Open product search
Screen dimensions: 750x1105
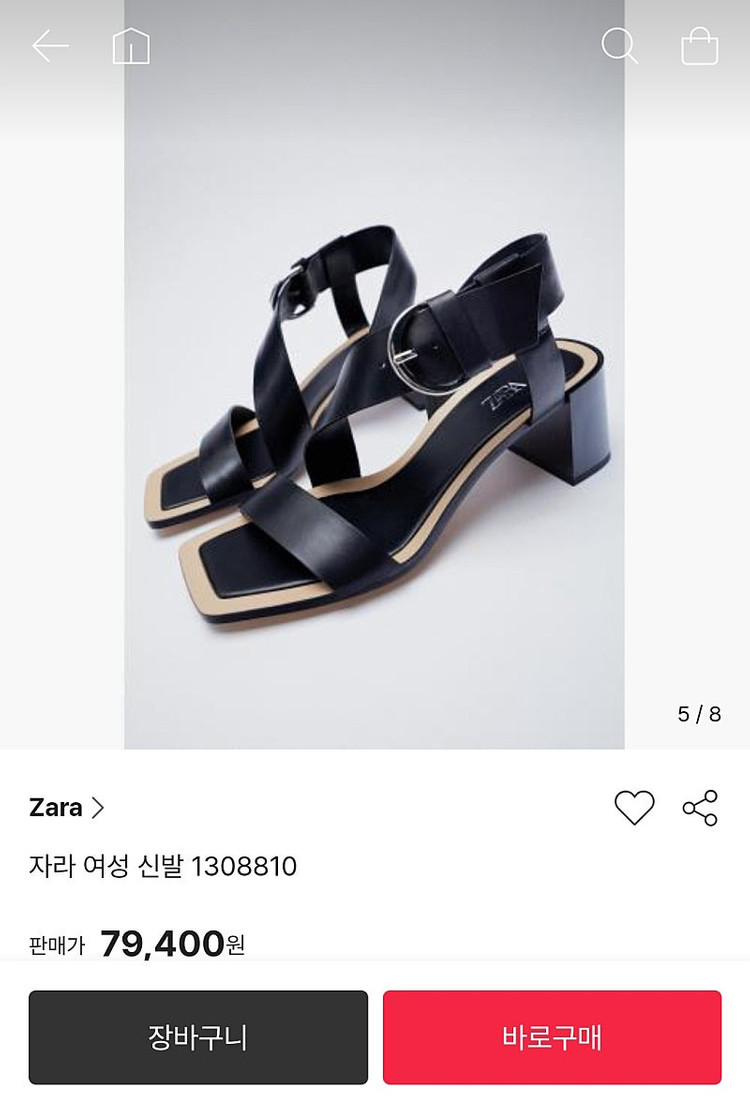coord(619,46)
